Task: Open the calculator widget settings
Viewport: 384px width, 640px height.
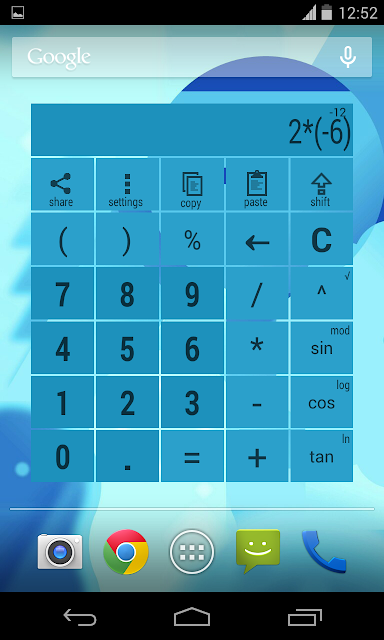Action: (127, 184)
